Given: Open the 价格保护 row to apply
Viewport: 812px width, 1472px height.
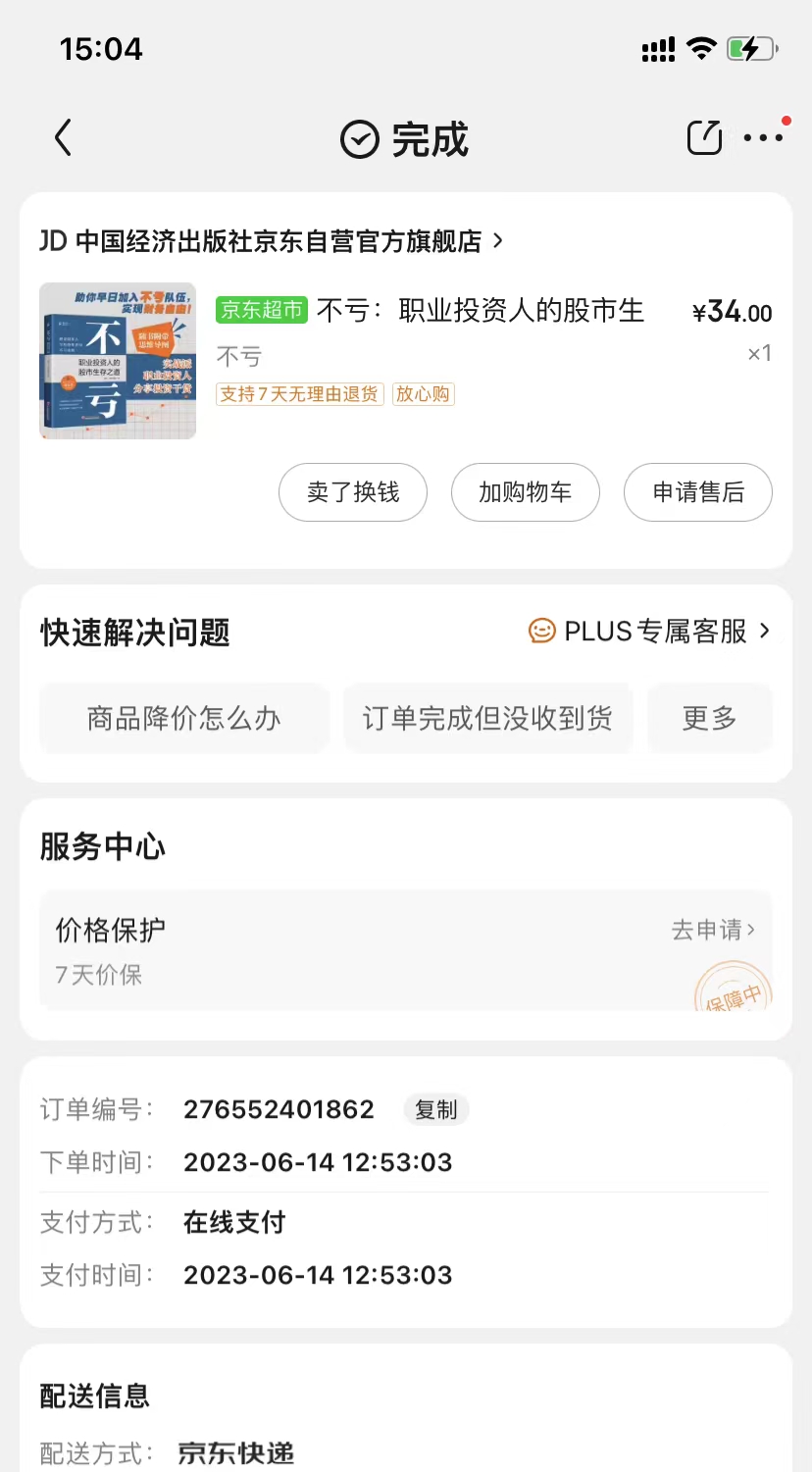Looking at the screenshot, I should pos(405,949).
